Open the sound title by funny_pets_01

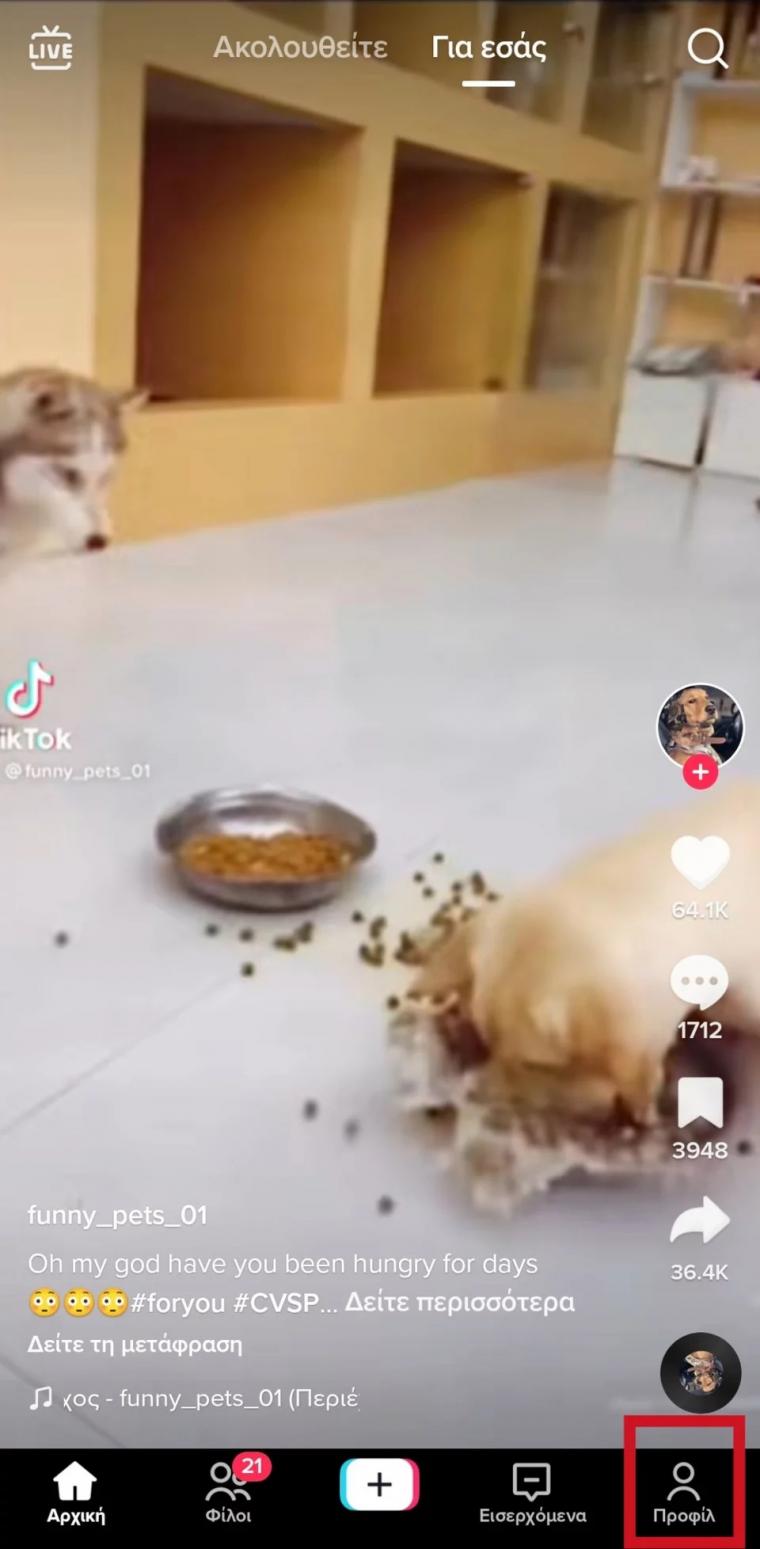click(x=200, y=1398)
